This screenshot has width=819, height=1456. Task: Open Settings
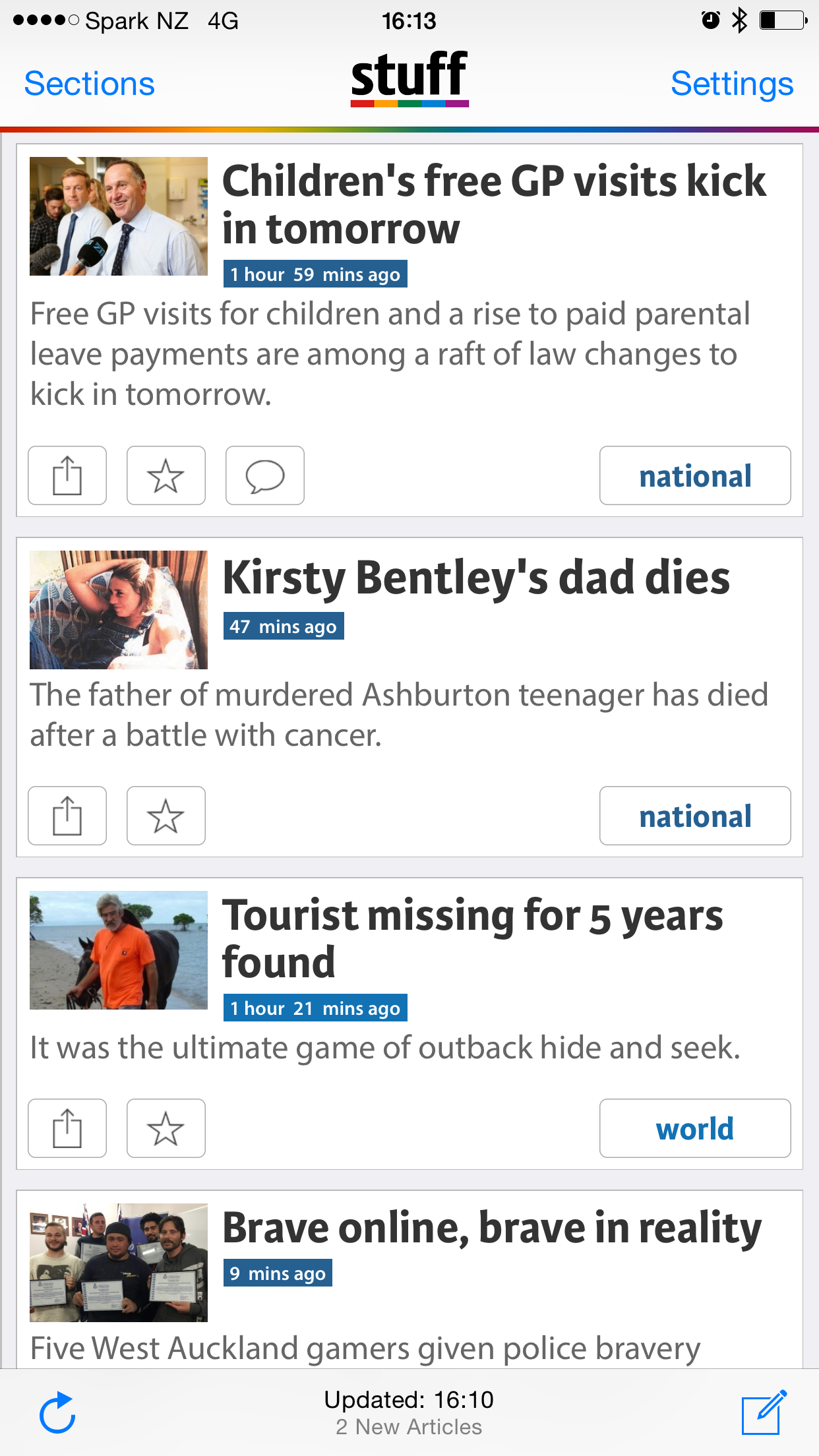pos(732,84)
